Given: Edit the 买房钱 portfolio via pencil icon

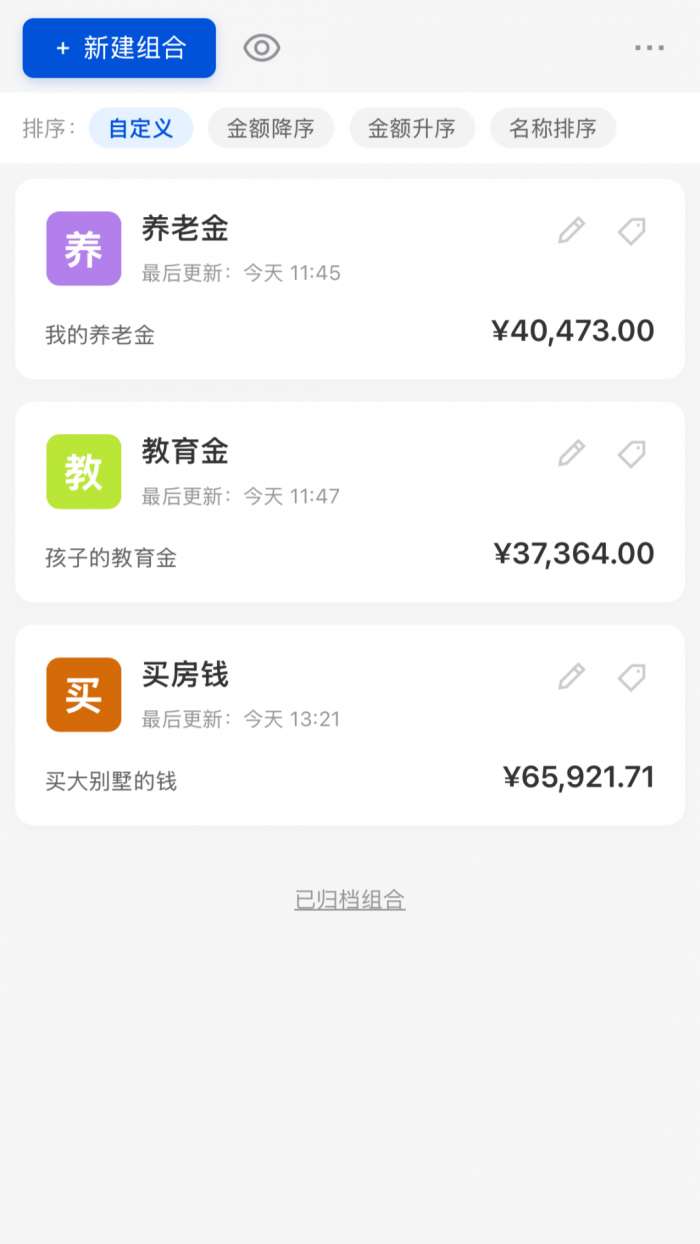Looking at the screenshot, I should [x=571, y=677].
